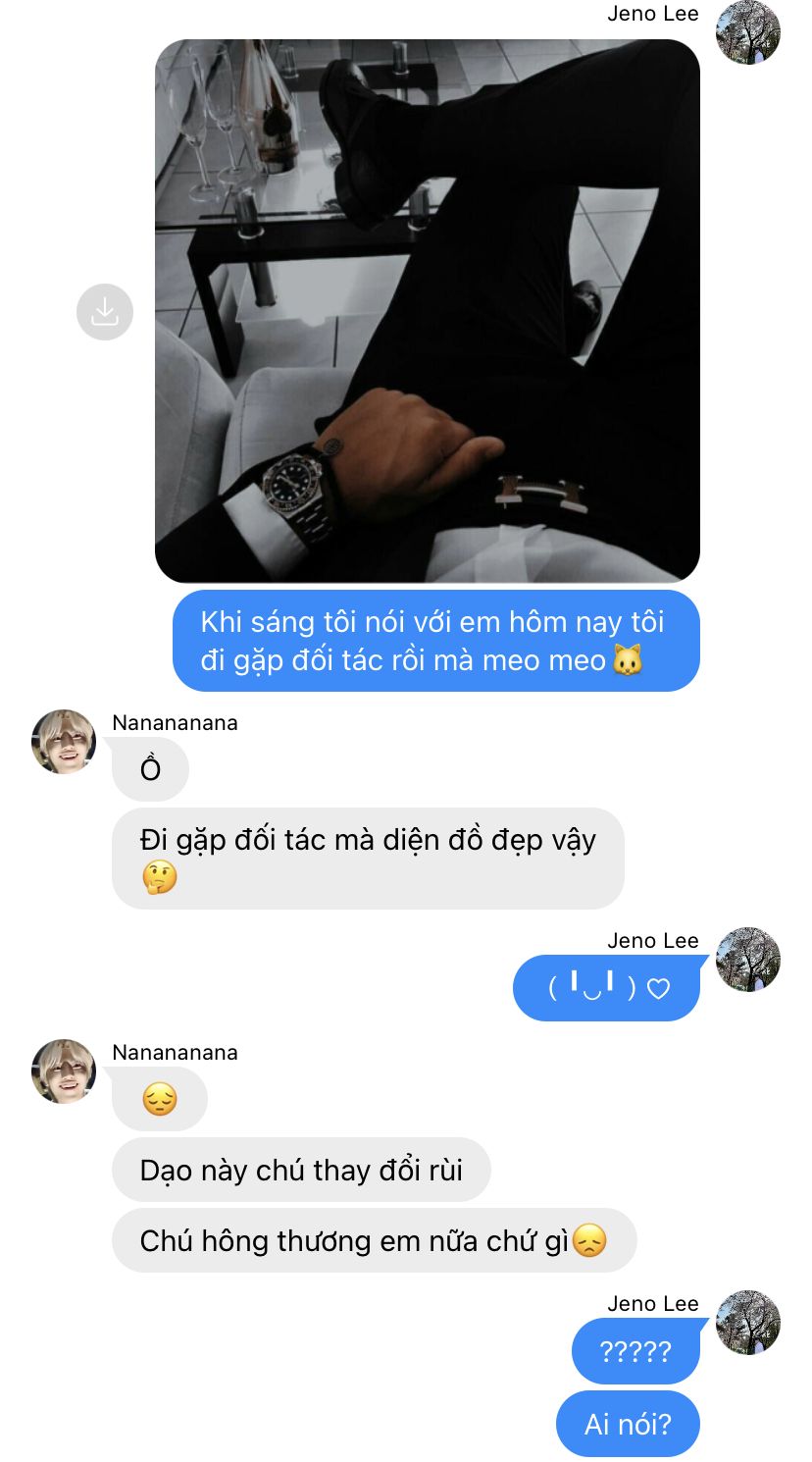Download the photo sent by Jeno Lee
812x1462 pixels.
(105, 312)
